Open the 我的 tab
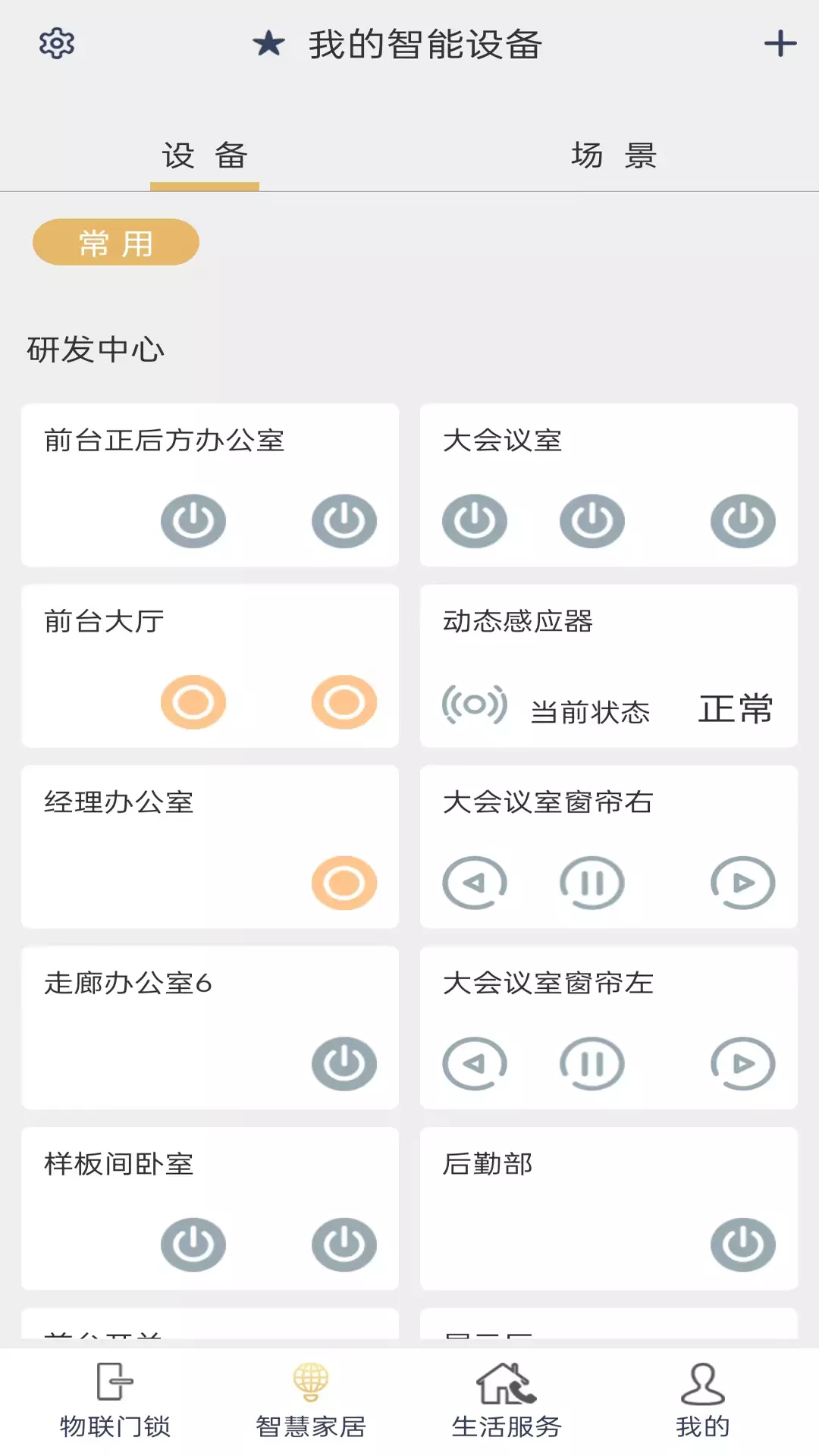The height and width of the screenshot is (1456, 819). (x=703, y=1401)
